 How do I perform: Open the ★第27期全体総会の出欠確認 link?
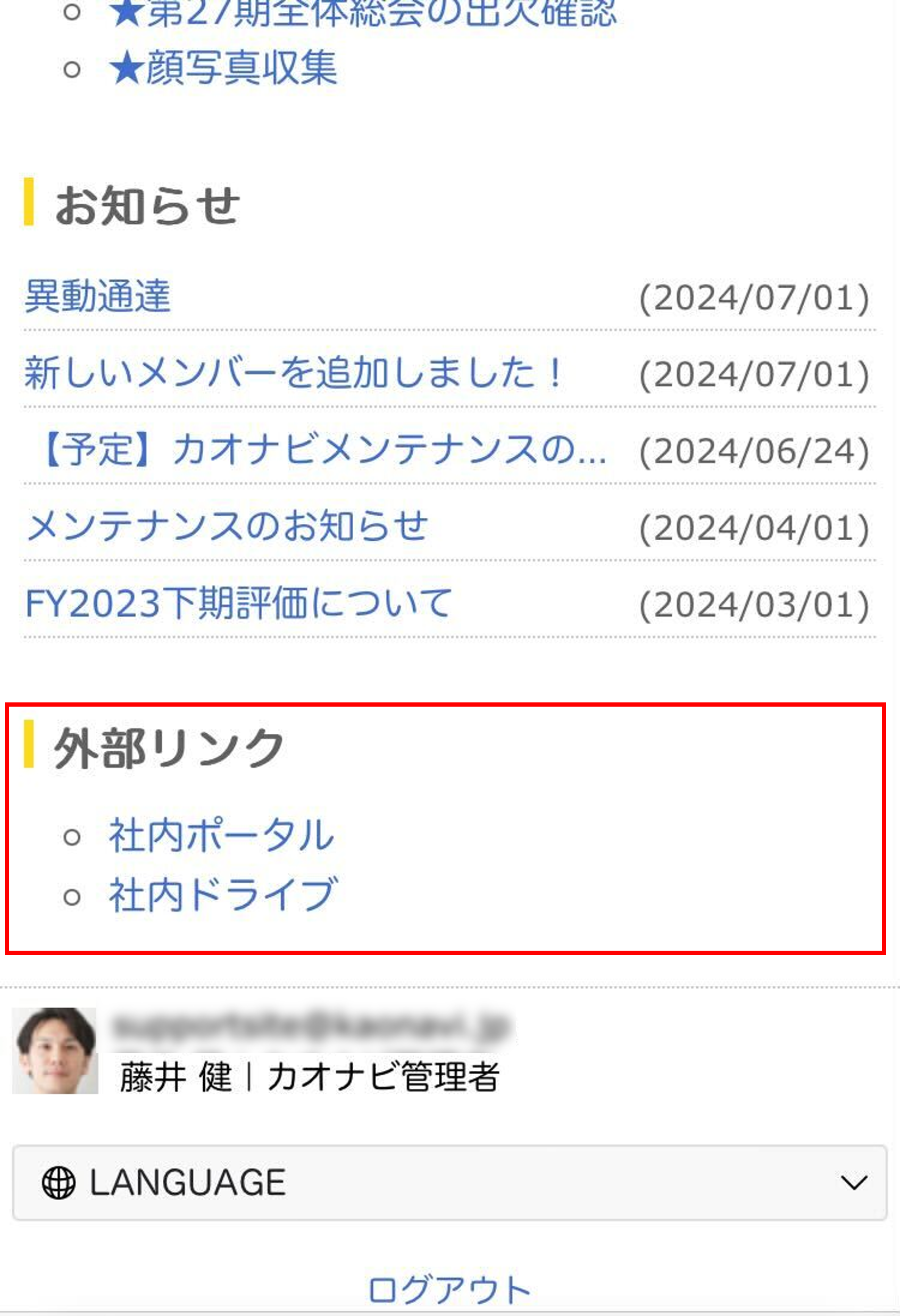click(x=362, y=11)
